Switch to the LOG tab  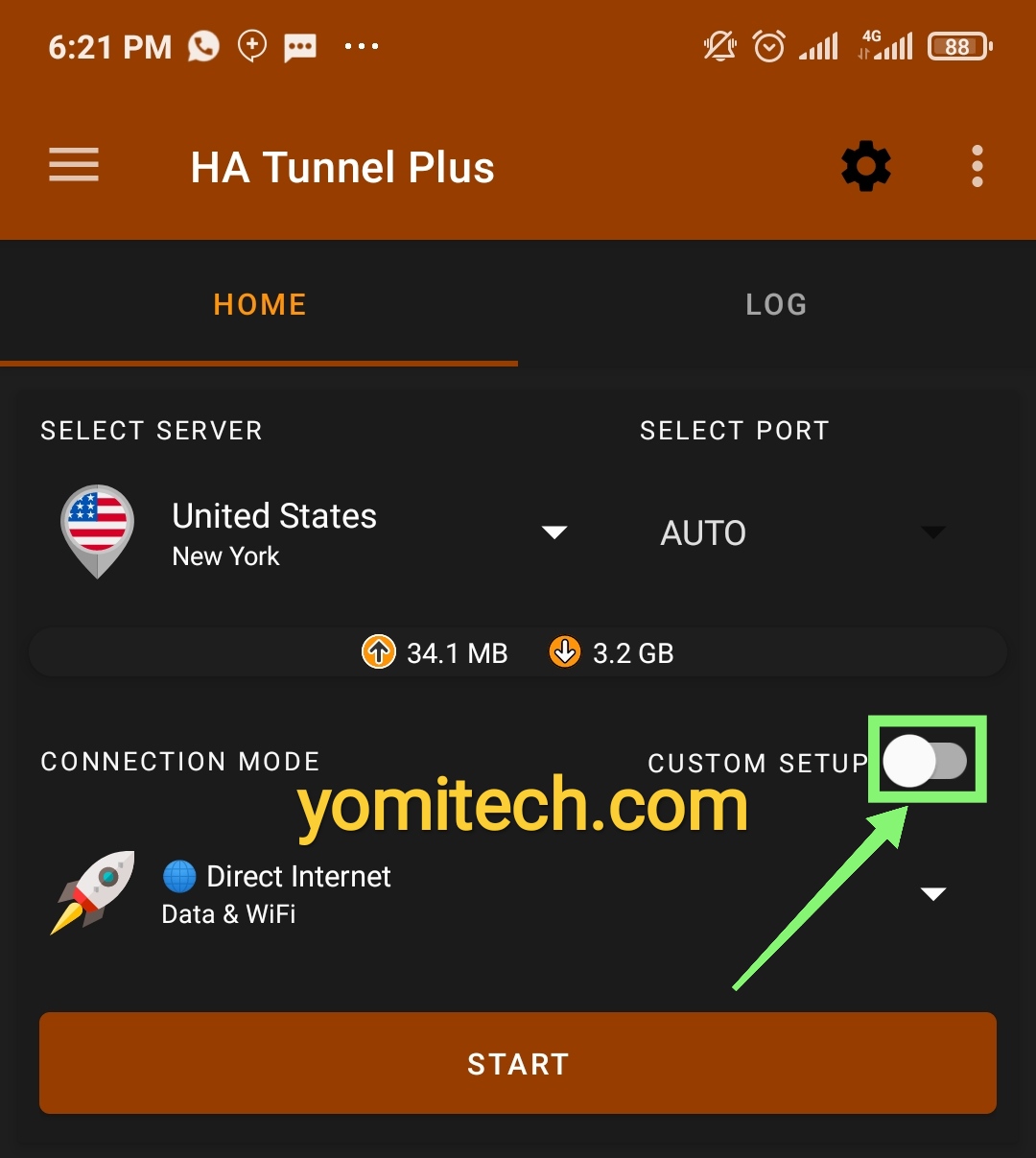tap(776, 305)
